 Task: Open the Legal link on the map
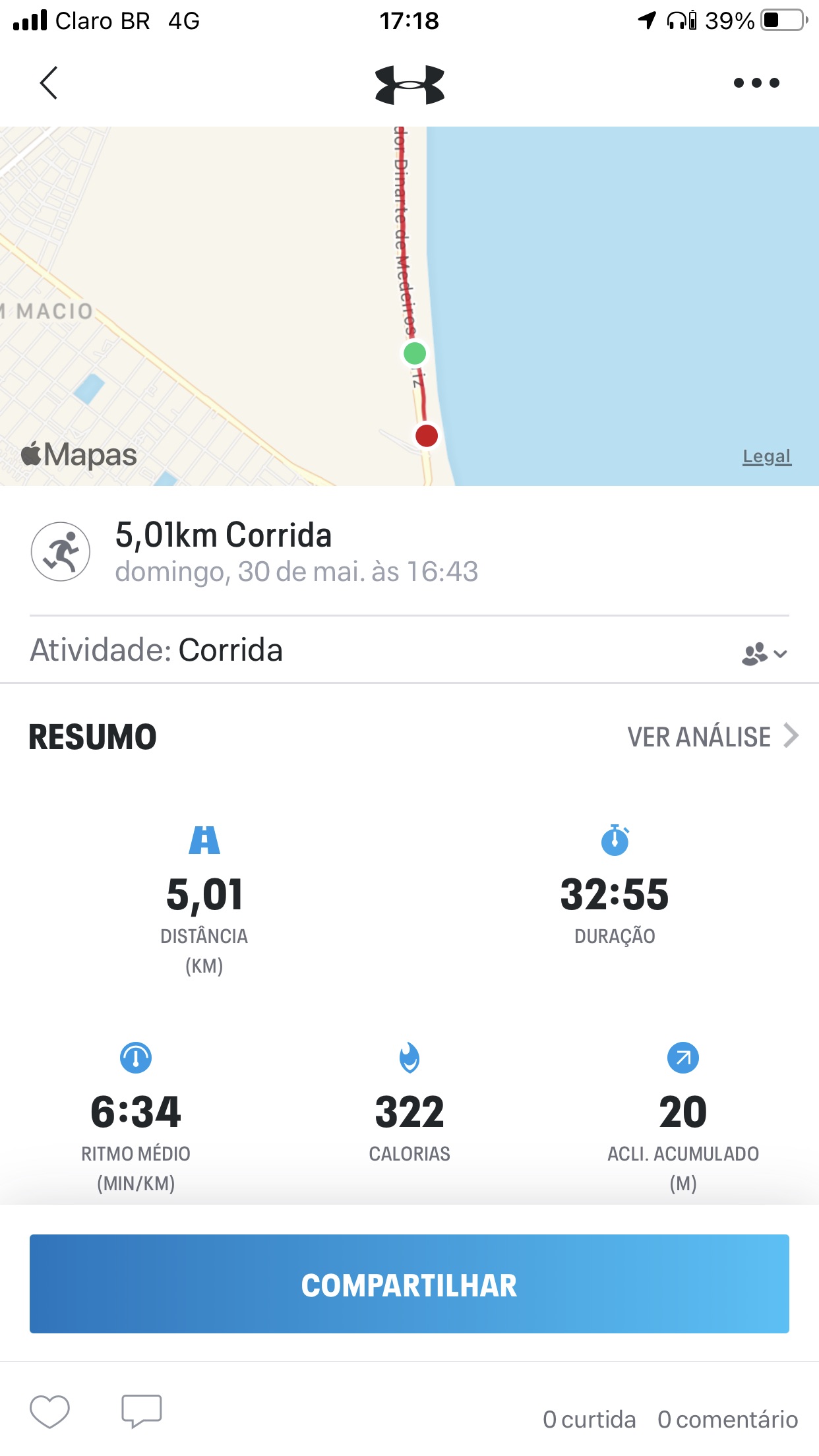pyautogui.click(x=766, y=456)
